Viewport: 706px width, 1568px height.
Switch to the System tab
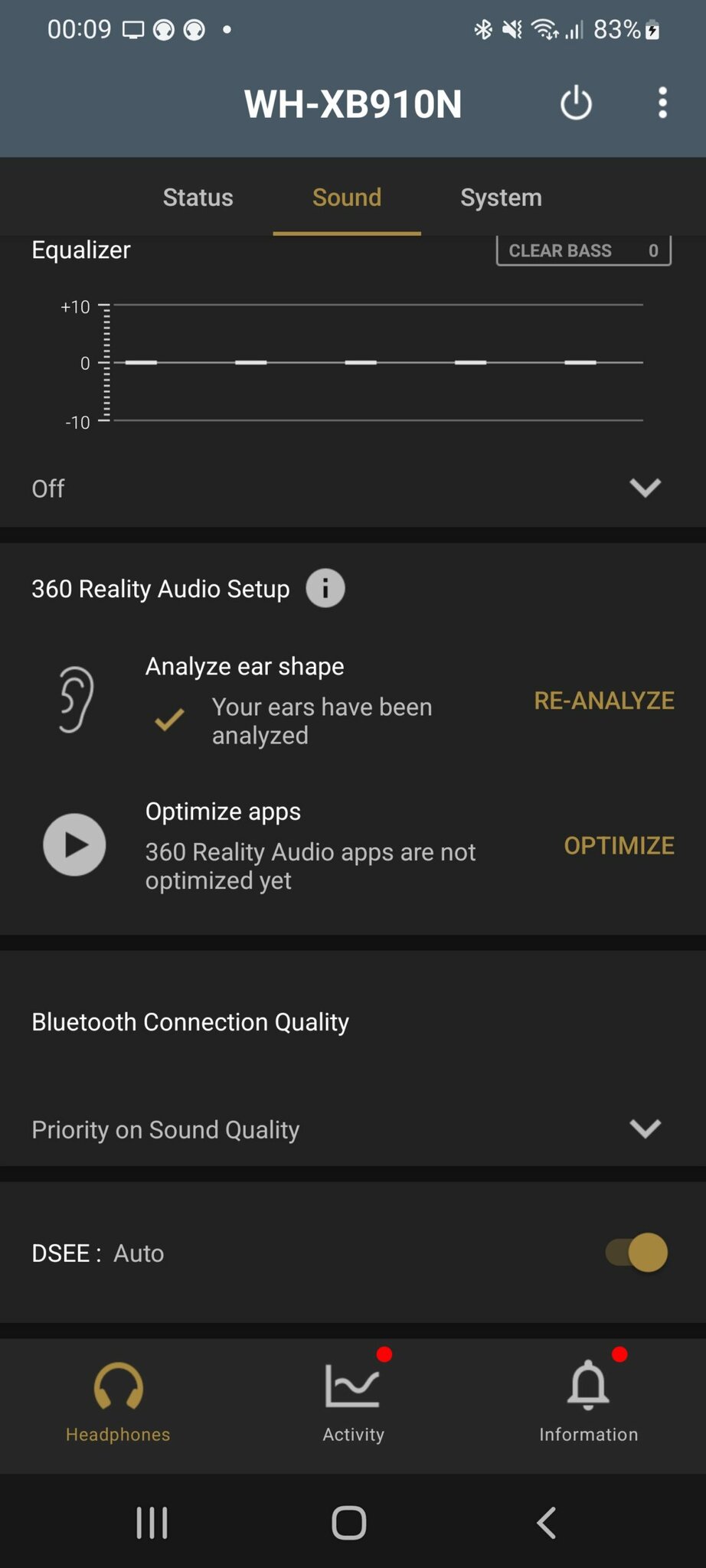(501, 198)
